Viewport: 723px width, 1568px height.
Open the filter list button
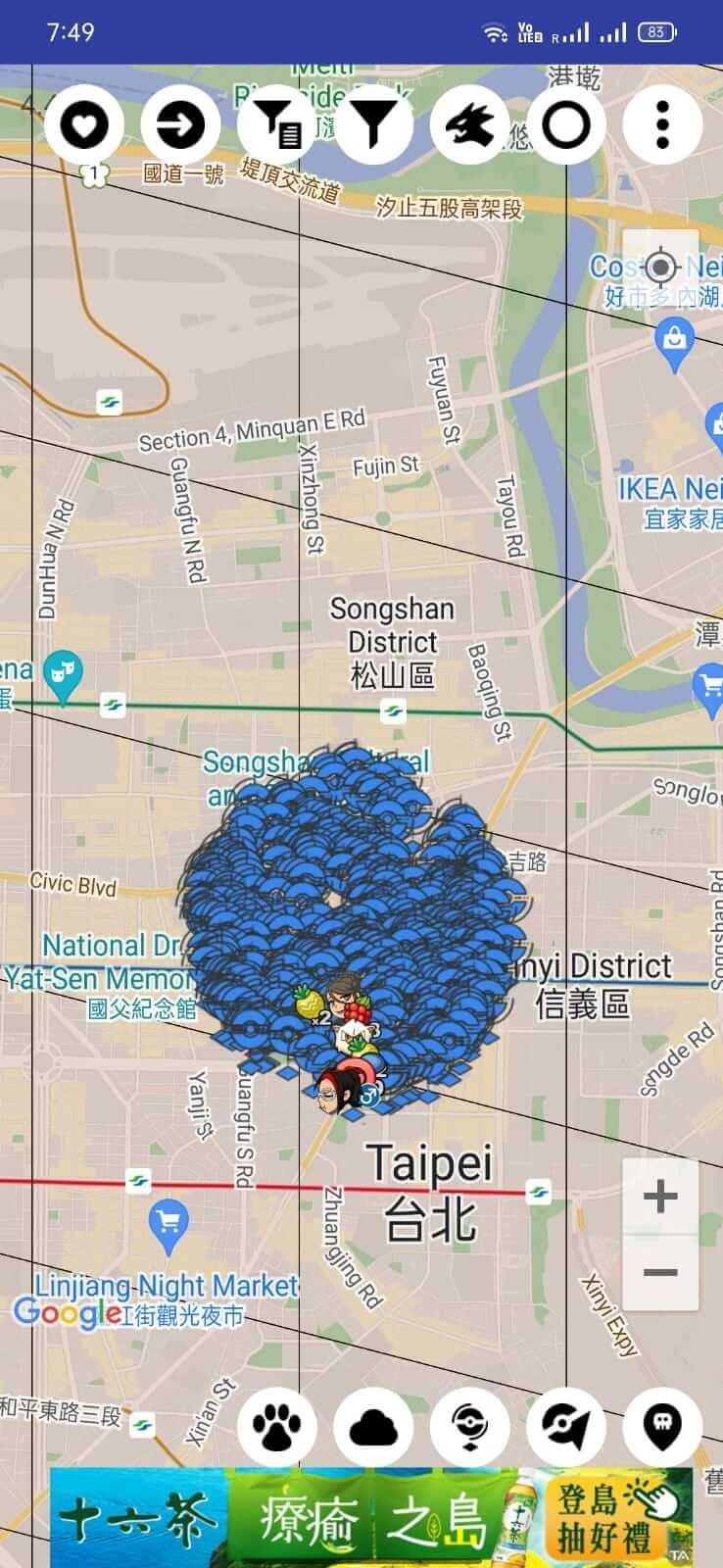click(277, 125)
